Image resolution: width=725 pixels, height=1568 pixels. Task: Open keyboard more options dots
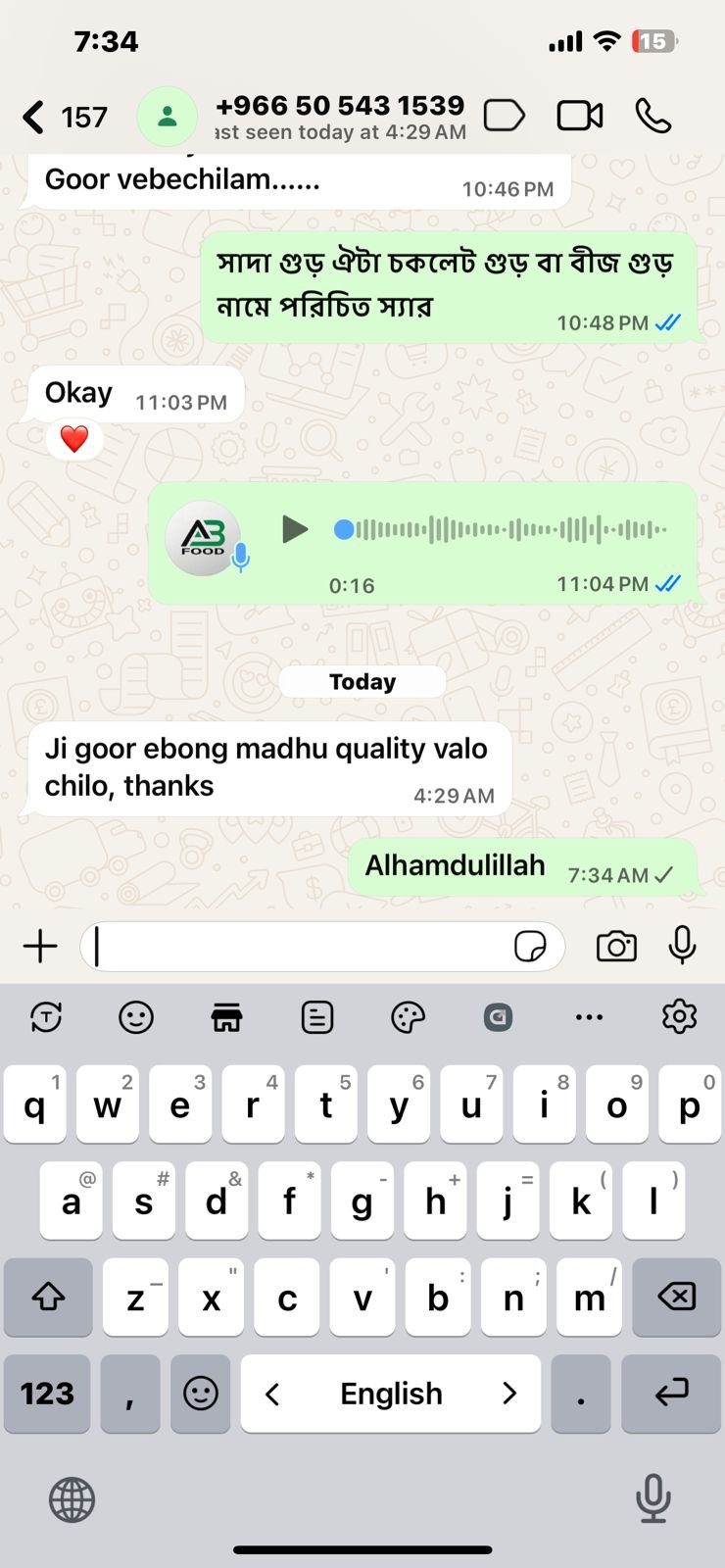(589, 1017)
